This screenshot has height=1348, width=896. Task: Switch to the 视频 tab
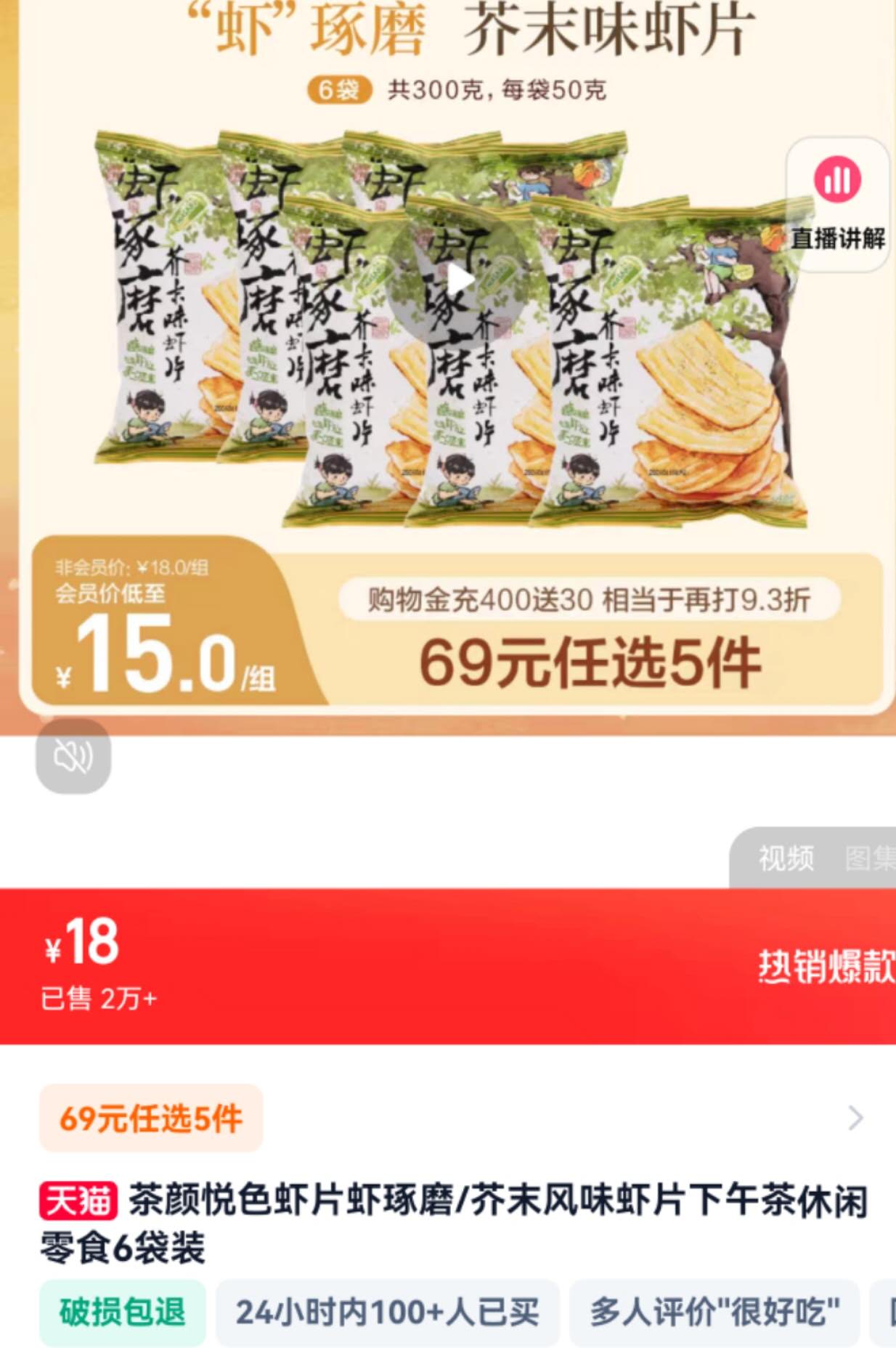pyautogui.click(x=786, y=858)
